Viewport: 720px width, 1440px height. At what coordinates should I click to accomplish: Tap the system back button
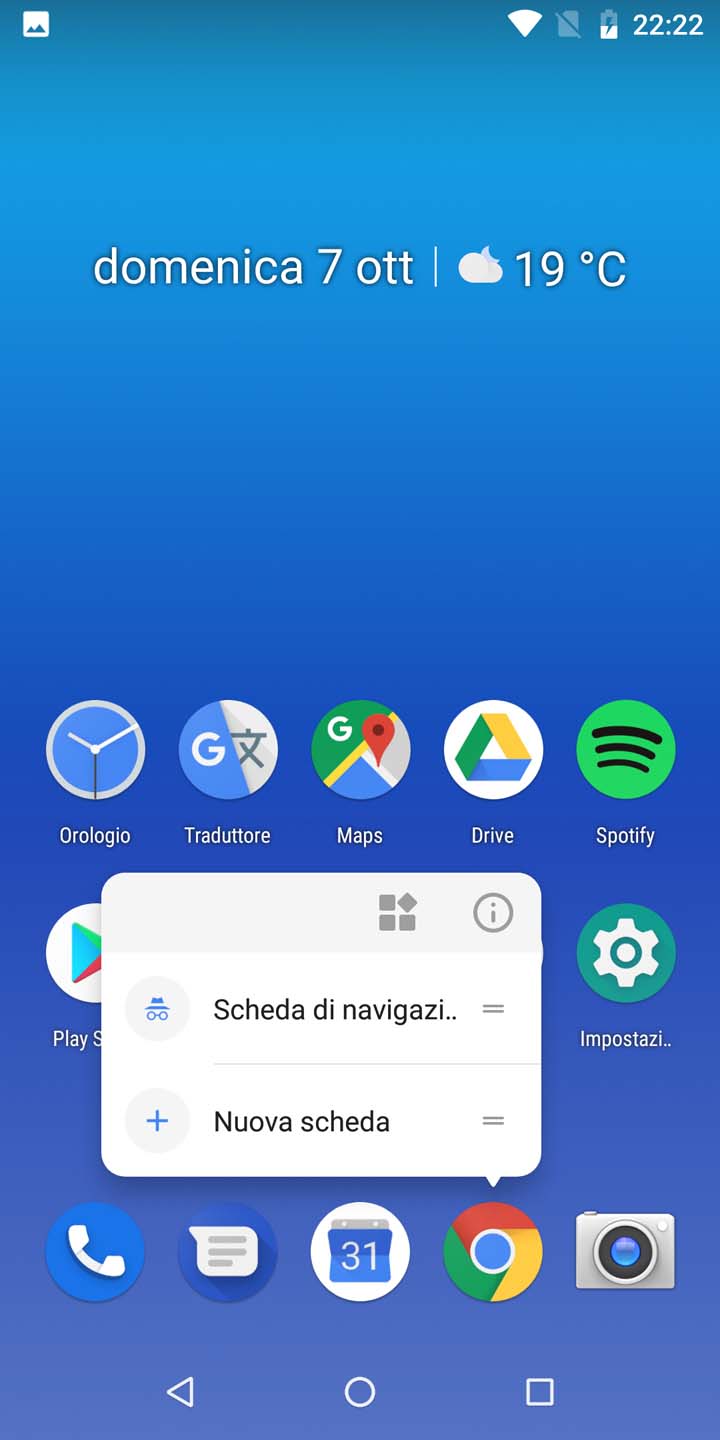coord(180,1391)
